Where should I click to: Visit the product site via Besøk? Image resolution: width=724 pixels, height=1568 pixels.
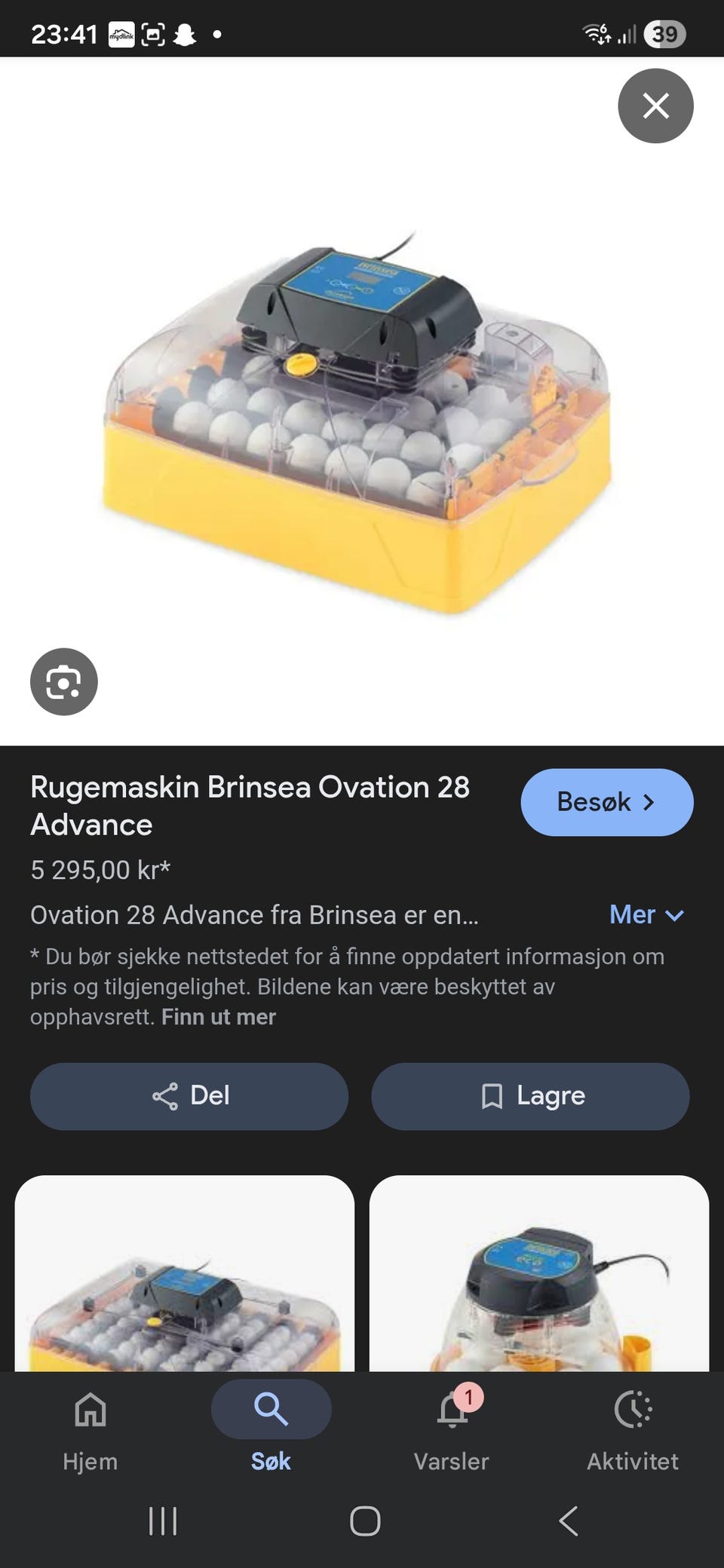point(606,802)
